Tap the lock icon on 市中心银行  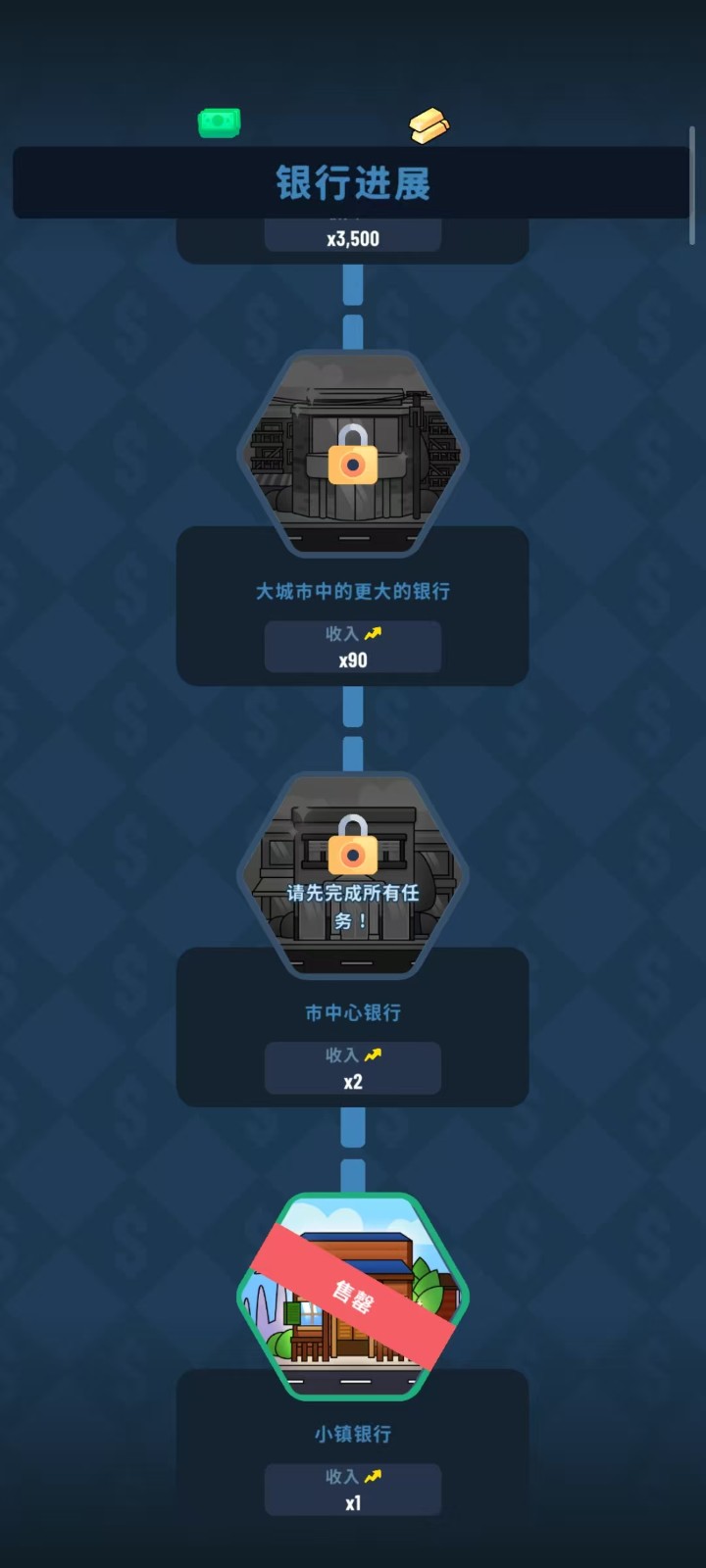pyautogui.click(x=352, y=853)
